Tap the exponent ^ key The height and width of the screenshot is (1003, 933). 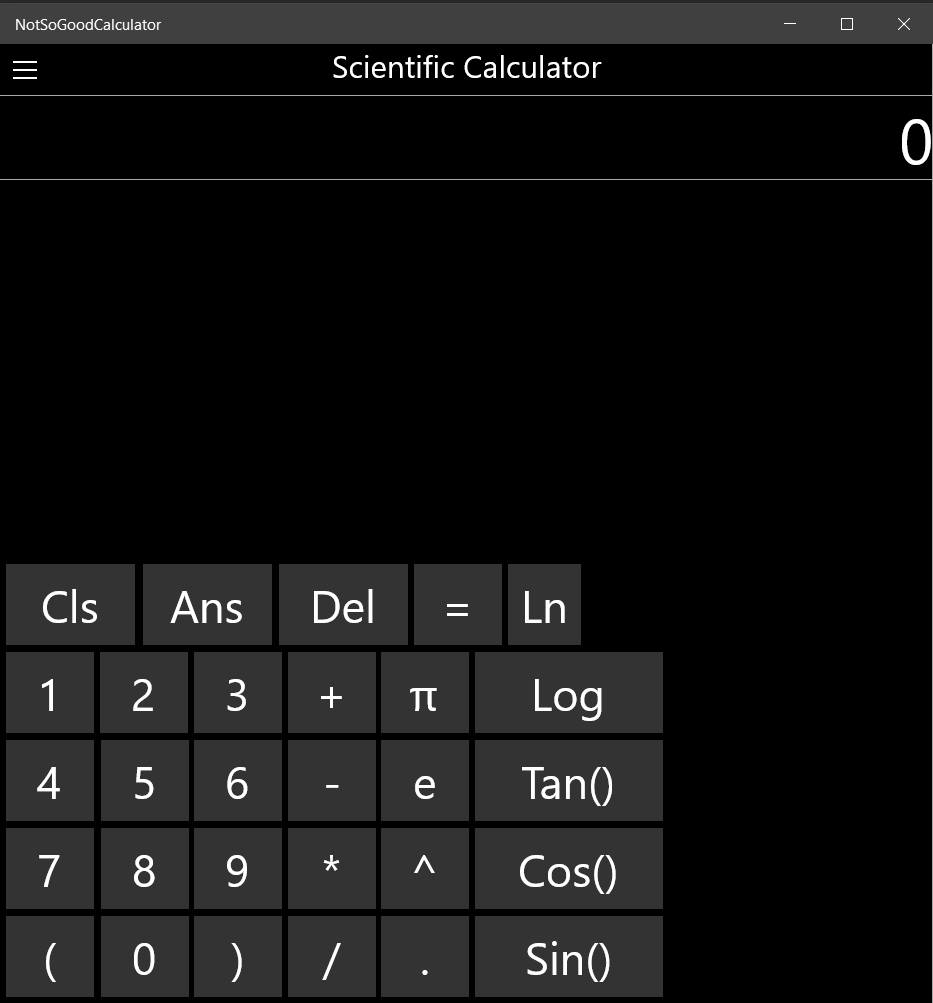(x=424, y=869)
